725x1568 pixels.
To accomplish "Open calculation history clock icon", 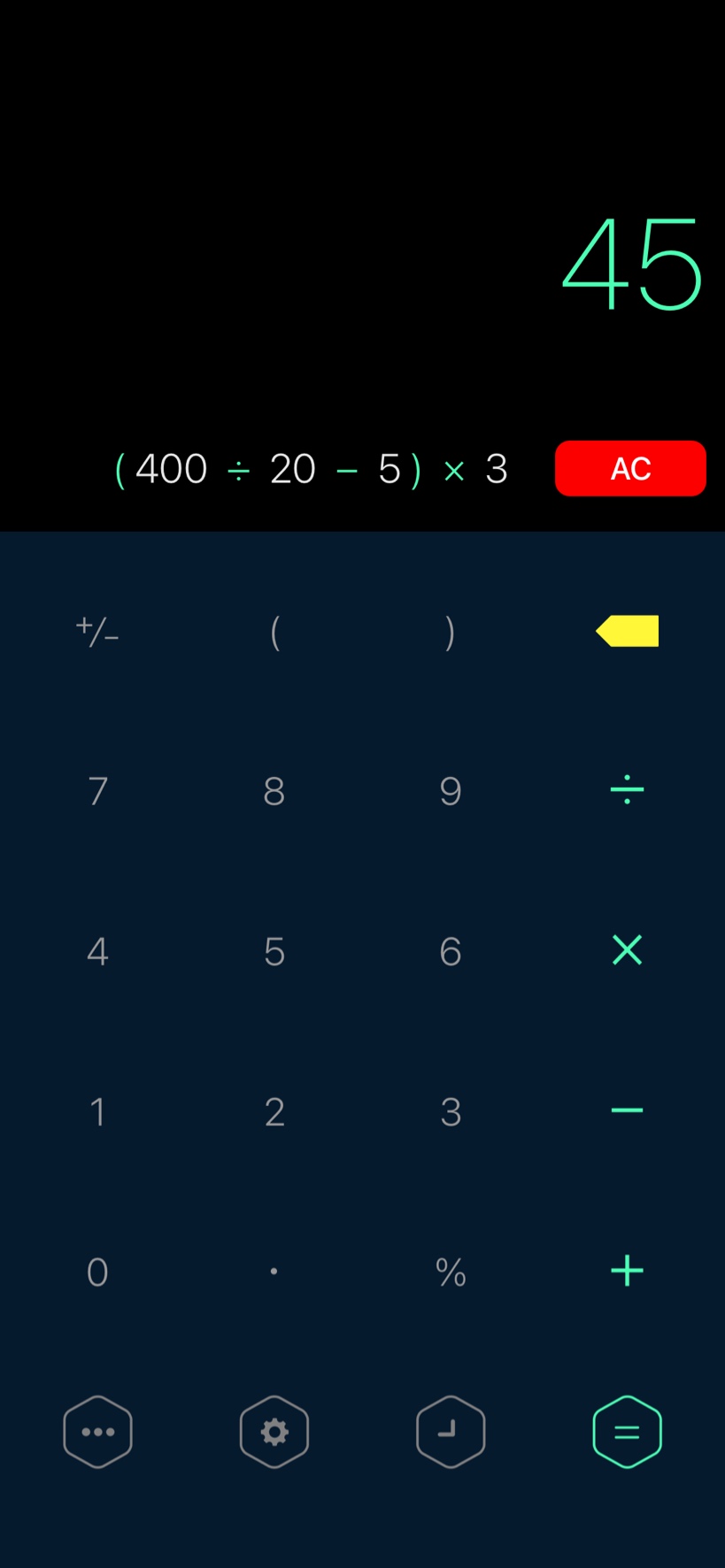I will [x=451, y=1432].
